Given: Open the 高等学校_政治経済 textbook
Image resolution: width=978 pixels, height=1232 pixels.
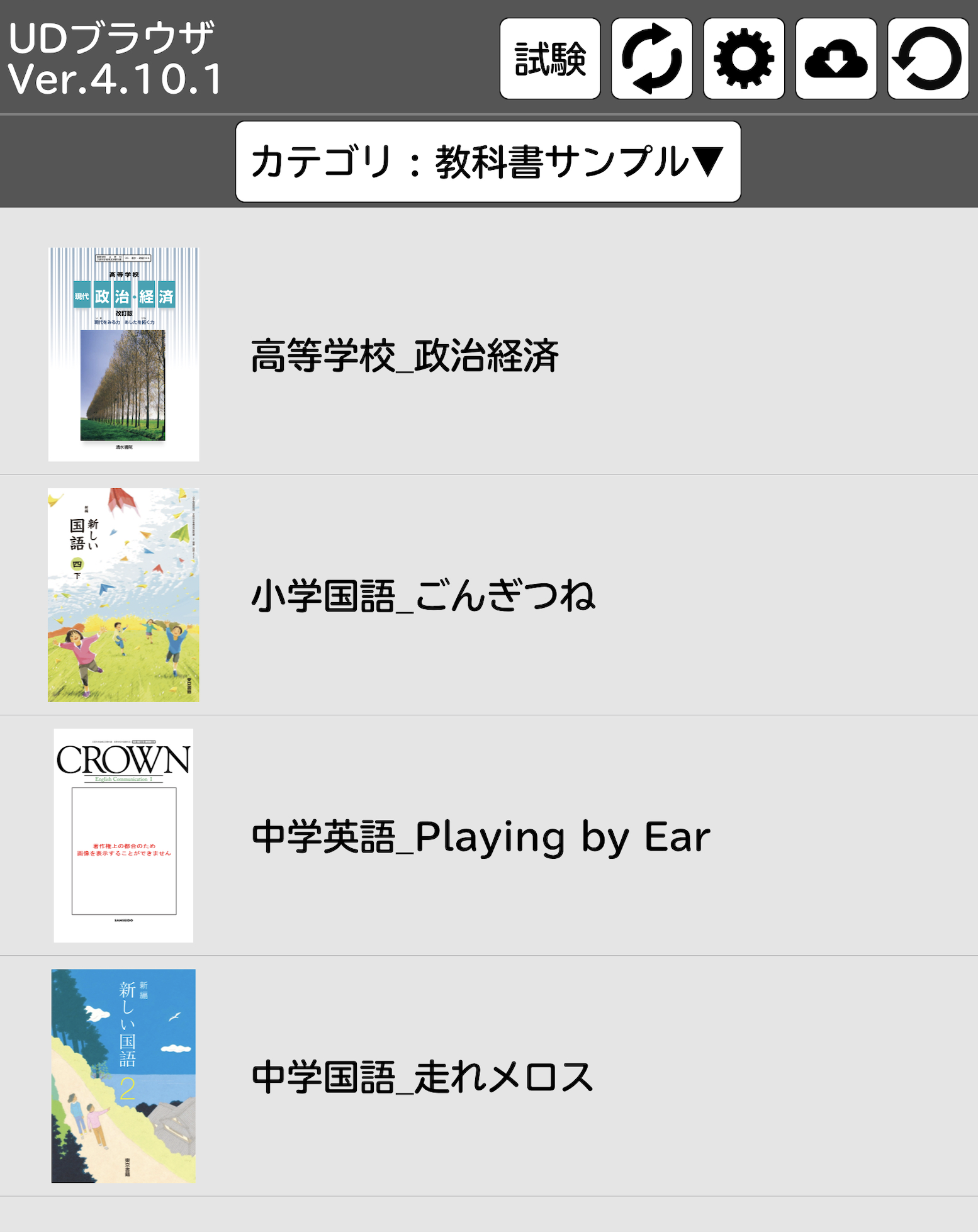Looking at the screenshot, I should [405, 356].
